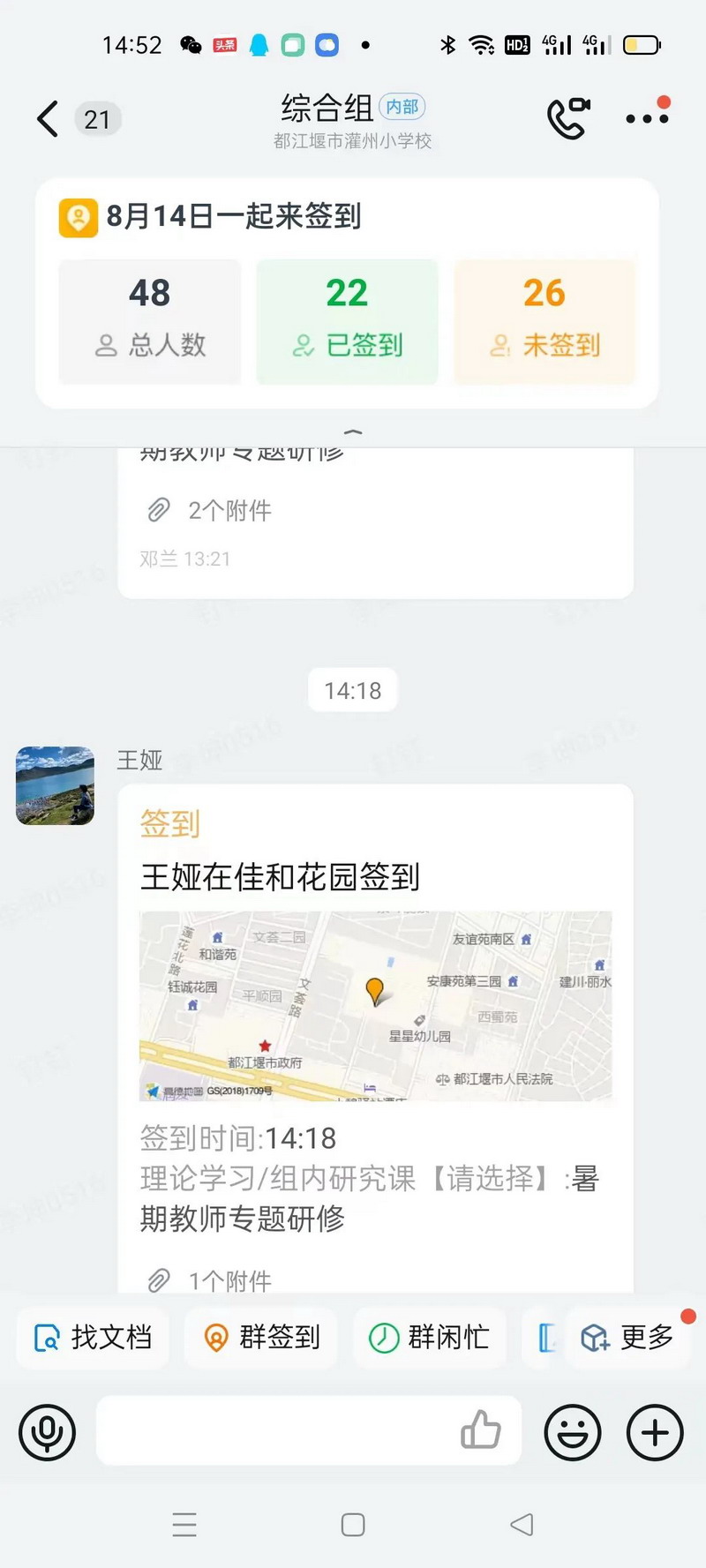
Task: Tap 更多 for more shortcuts
Action: [628, 1338]
